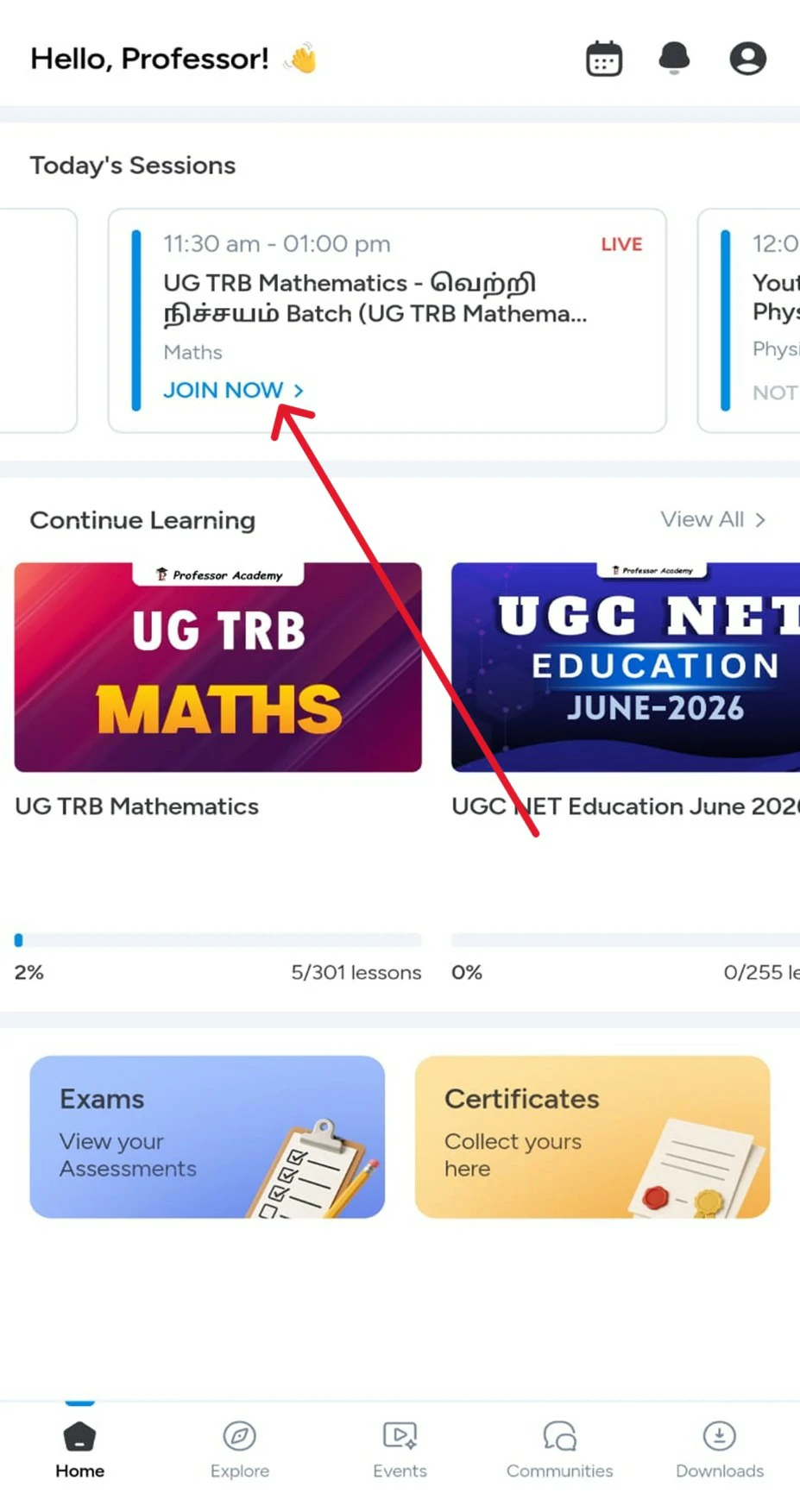This screenshot has width=800, height=1512.
Task: Open the notifications bell
Action: pyautogui.click(x=674, y=58)
